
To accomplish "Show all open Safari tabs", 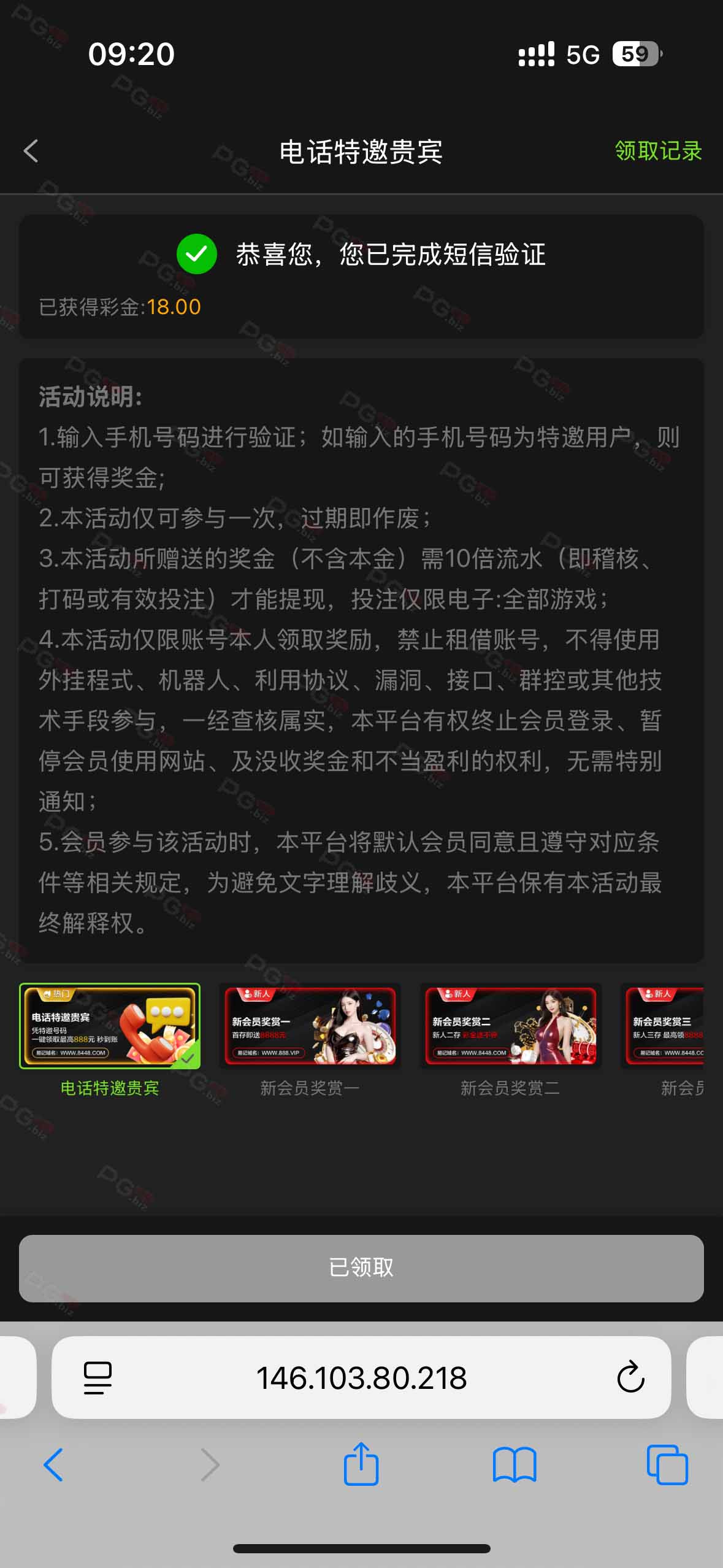I will 667,1464.
